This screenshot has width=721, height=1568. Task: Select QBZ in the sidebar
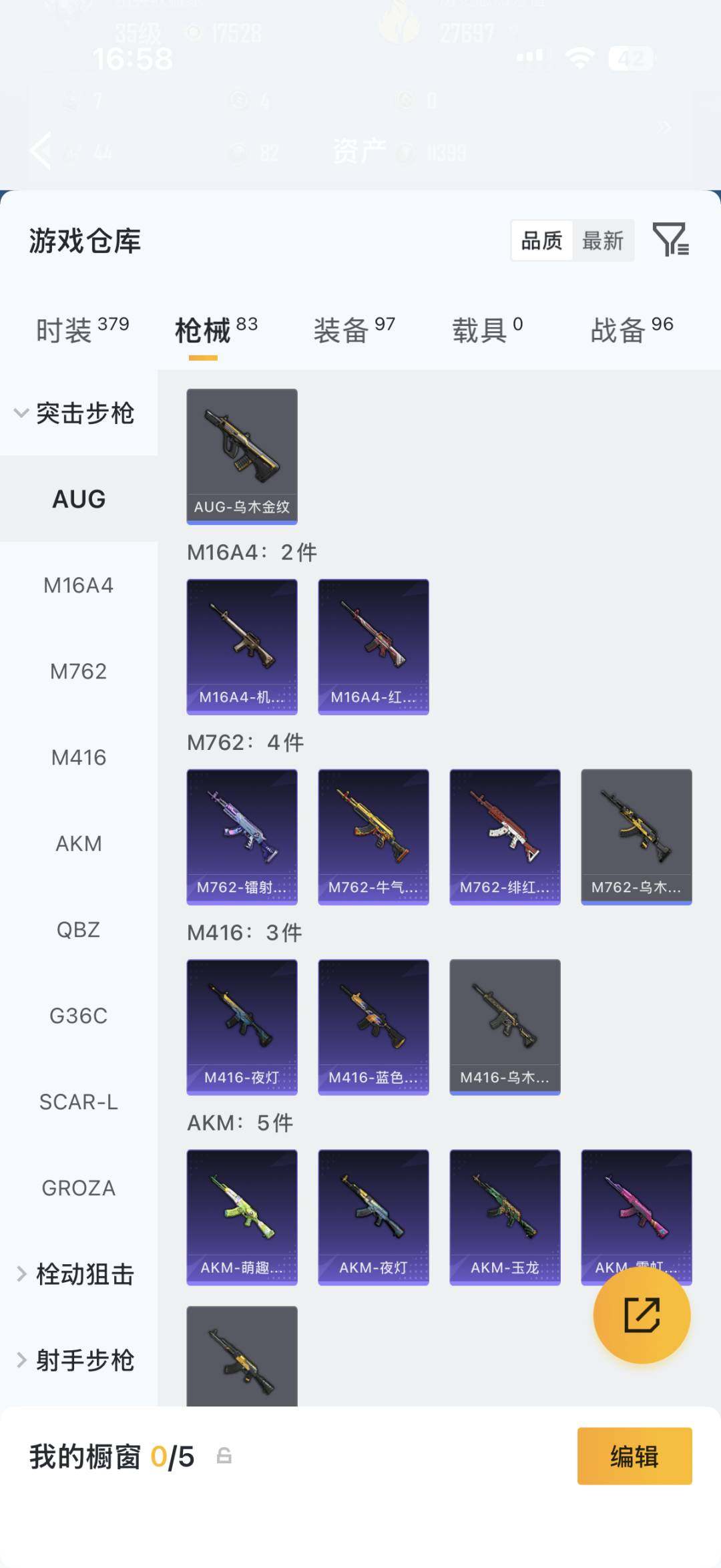(79, 930)
